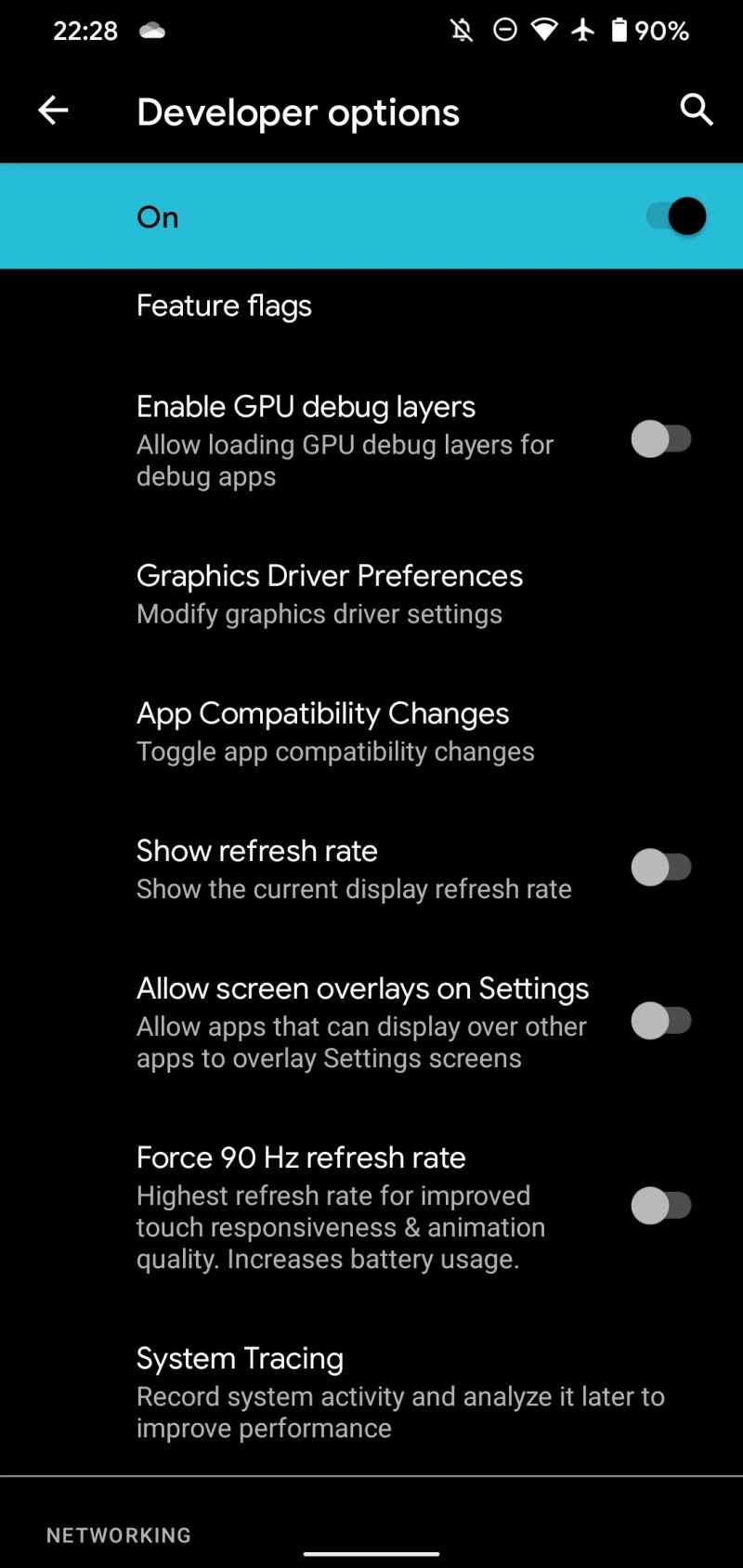
Task: Open App Compatibility Changes
Action: [x=371, y=731]
